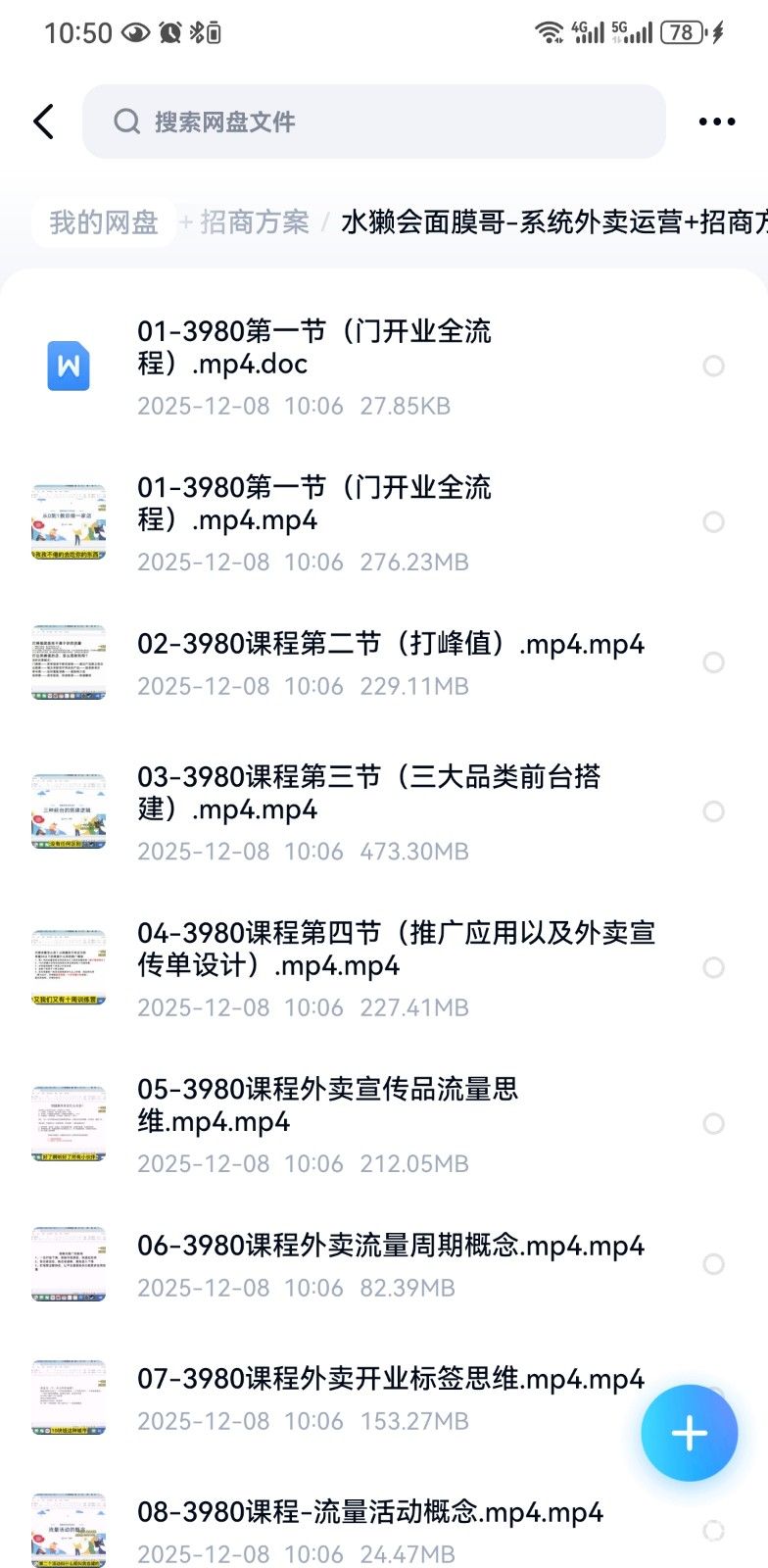Screen dimensions: 768x1568
Task: Tap the blue plus floating button
Action: (x=689, y=1433)
